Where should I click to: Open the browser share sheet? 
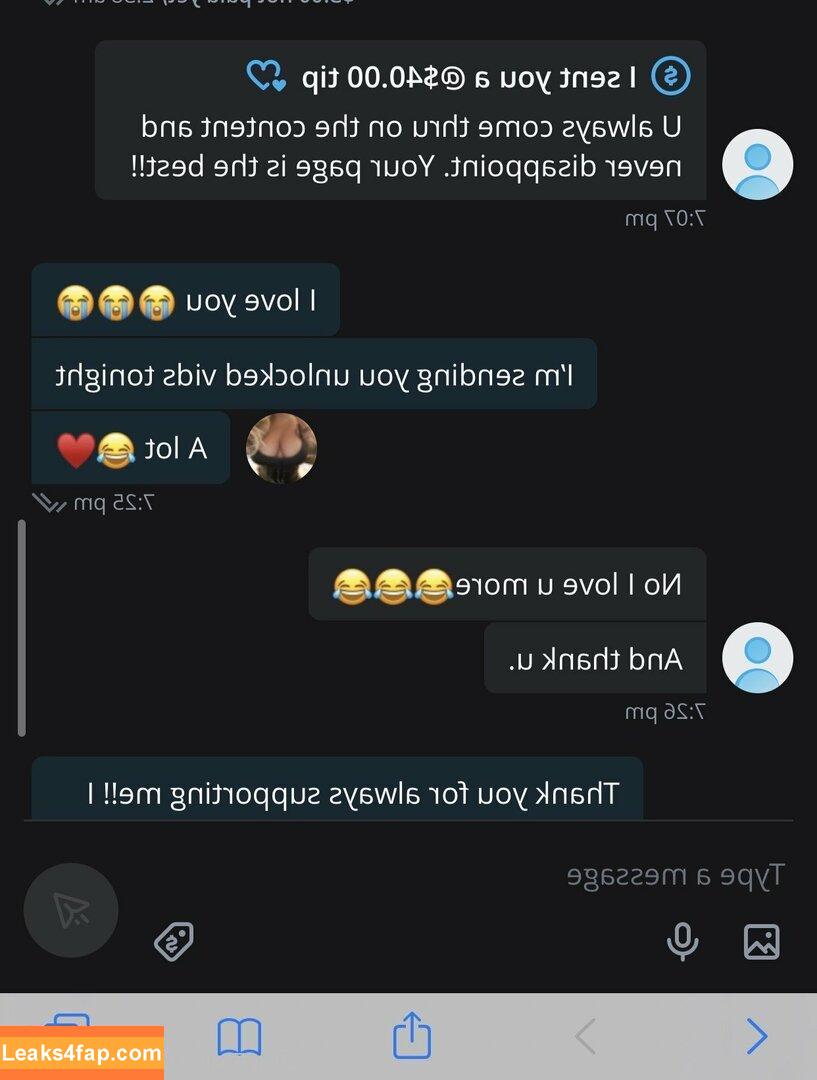pyautogui.click(x=411, y=1037)
